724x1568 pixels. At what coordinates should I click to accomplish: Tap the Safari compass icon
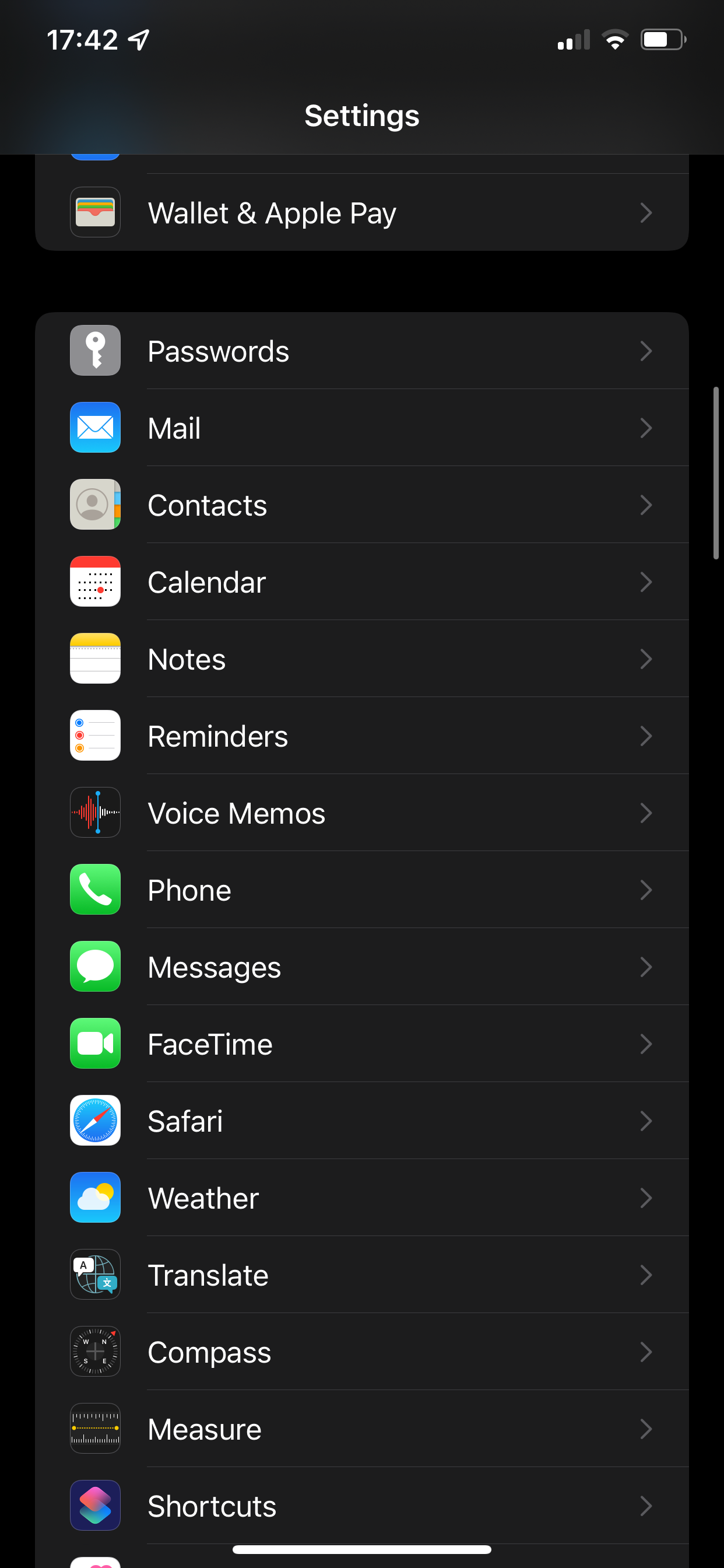(x=95, y=1121)
